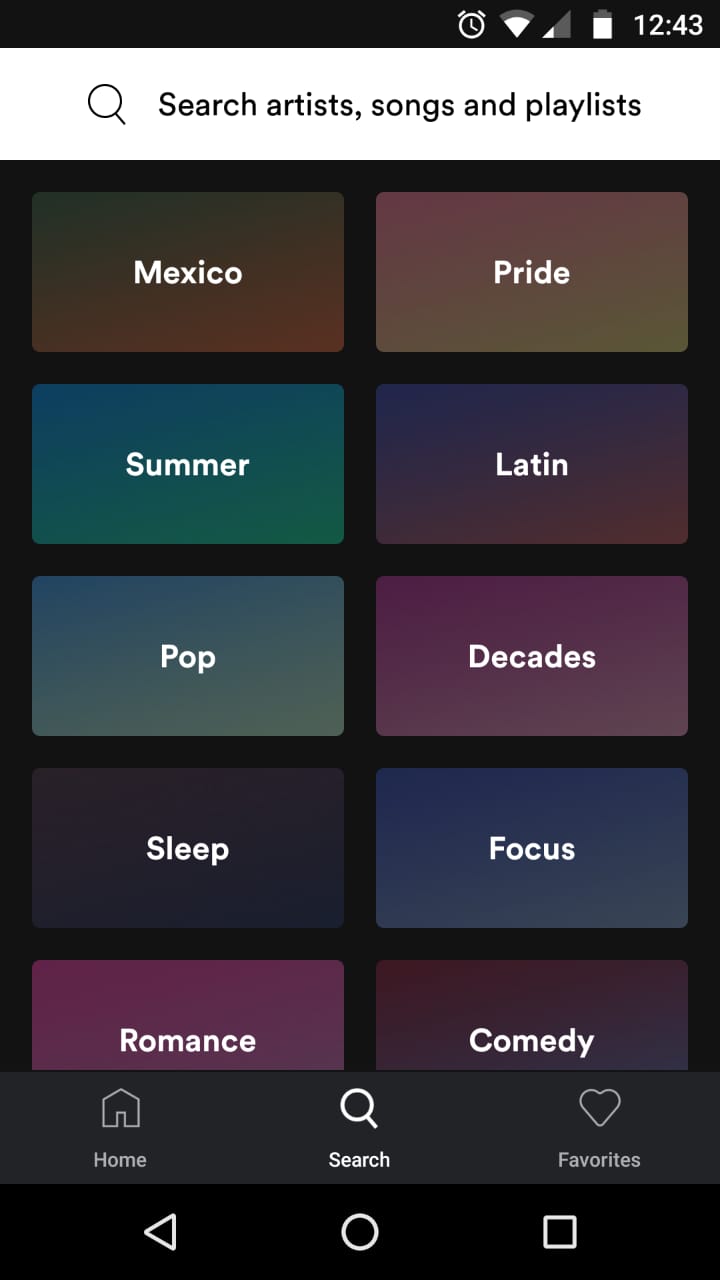Screen dimensions: 720x1280
Task: Go to the Favorites tab
Action: (600, 1128)
